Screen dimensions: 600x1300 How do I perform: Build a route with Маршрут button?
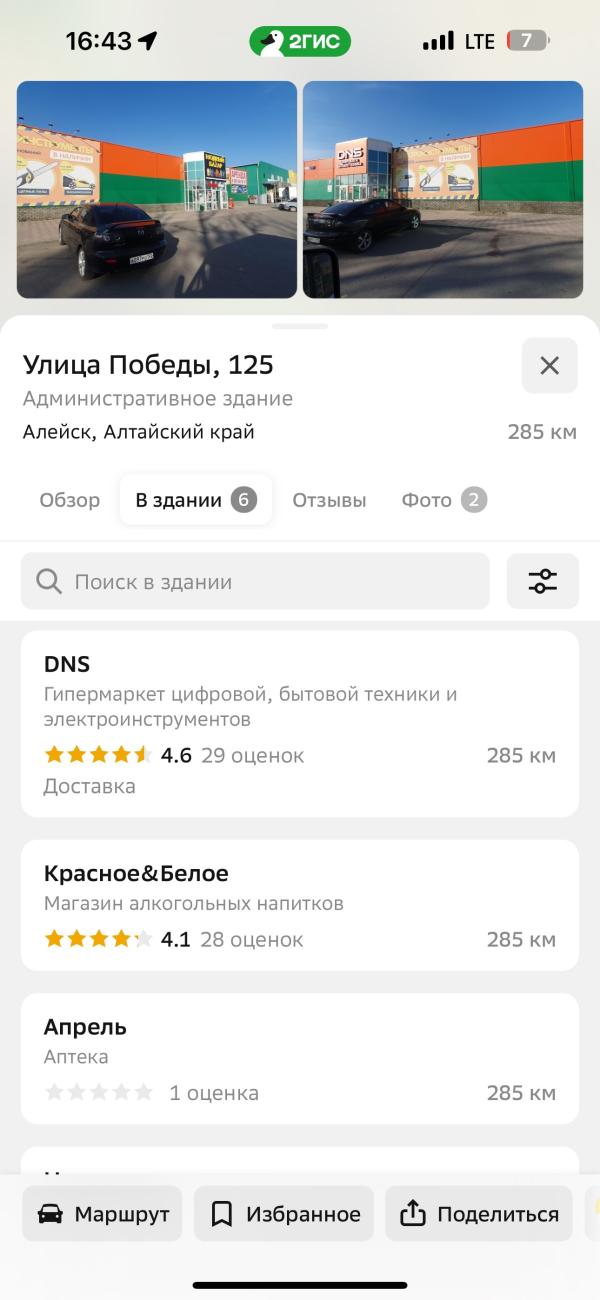[x=102, y=1214]
